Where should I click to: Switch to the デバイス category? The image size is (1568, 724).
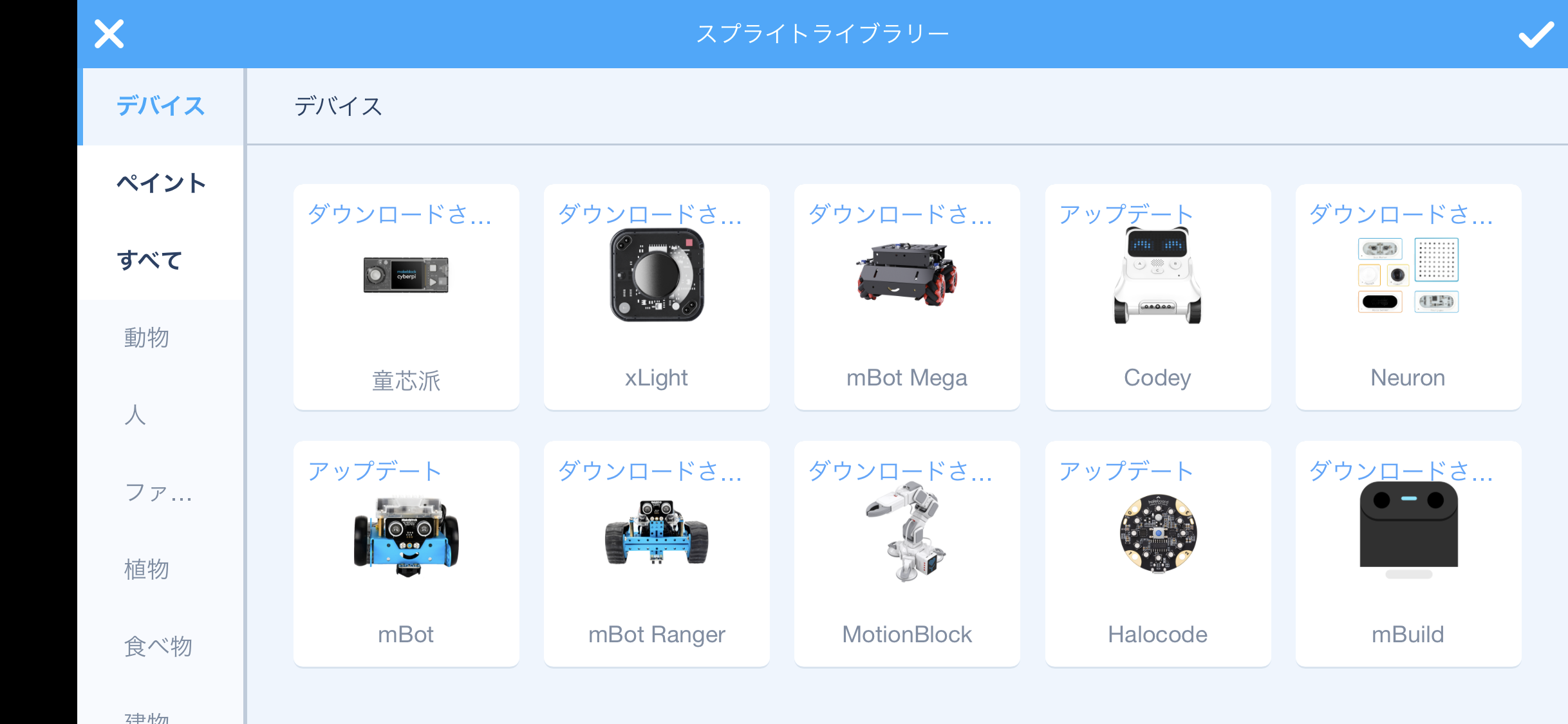(x=161, y=106)
